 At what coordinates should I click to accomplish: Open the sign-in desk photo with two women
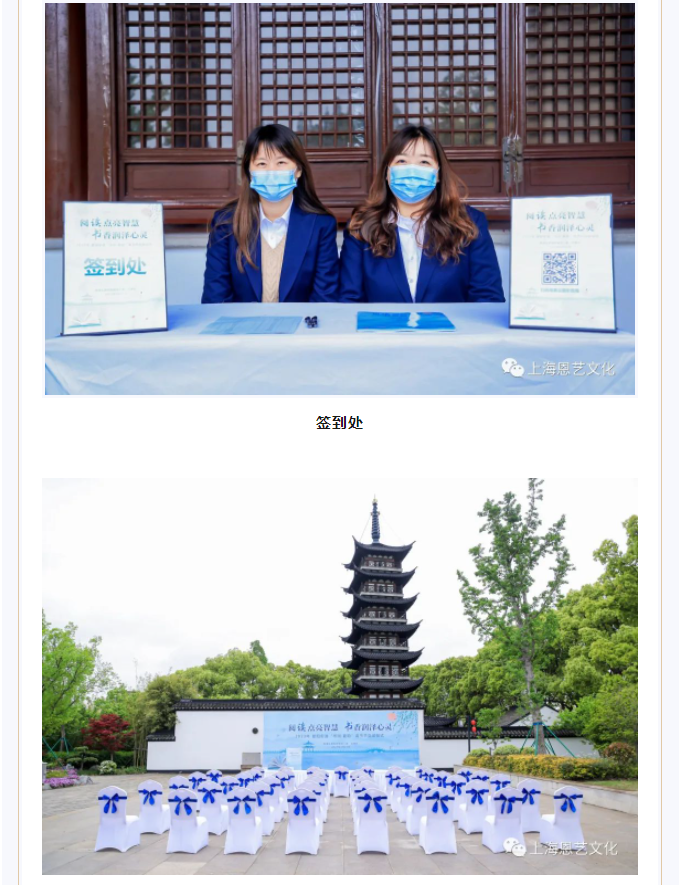click(340, 198)
